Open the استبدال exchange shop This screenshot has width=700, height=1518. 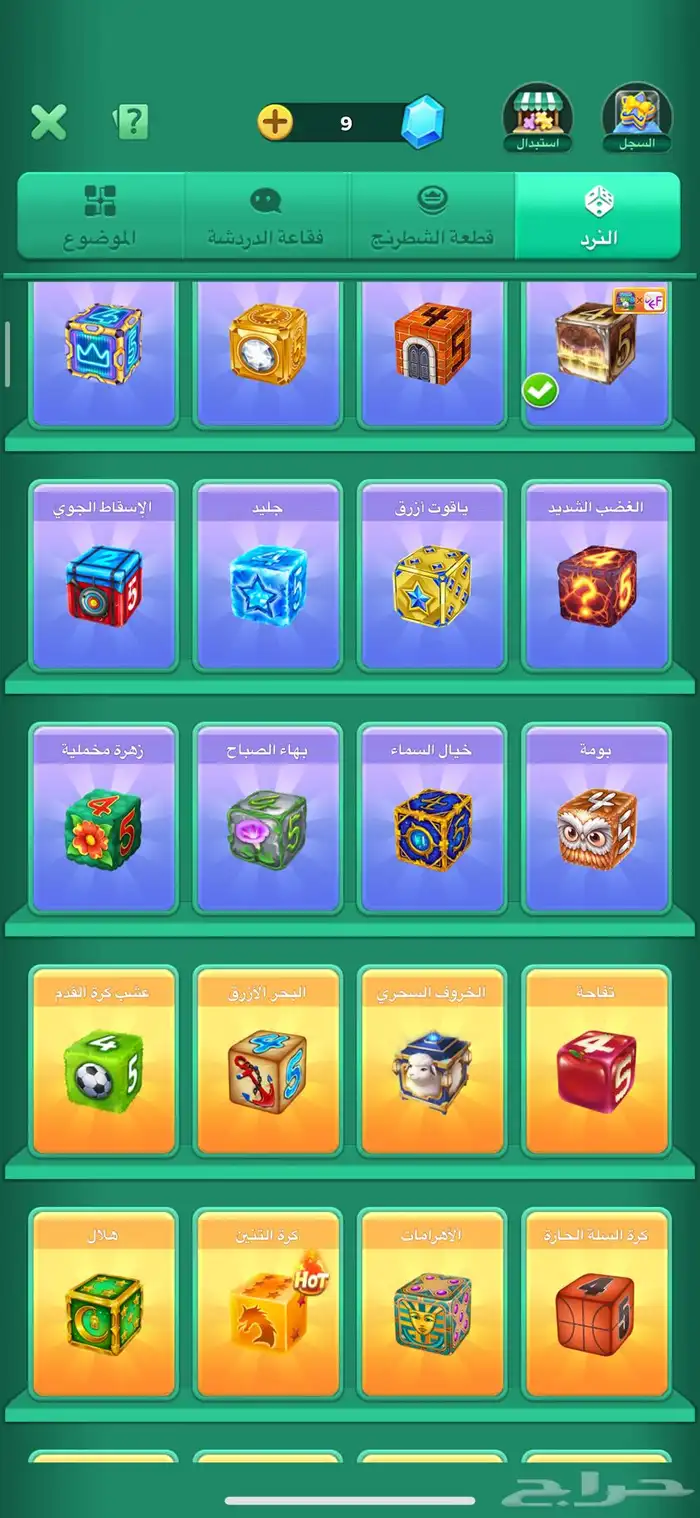click(538, 119)
